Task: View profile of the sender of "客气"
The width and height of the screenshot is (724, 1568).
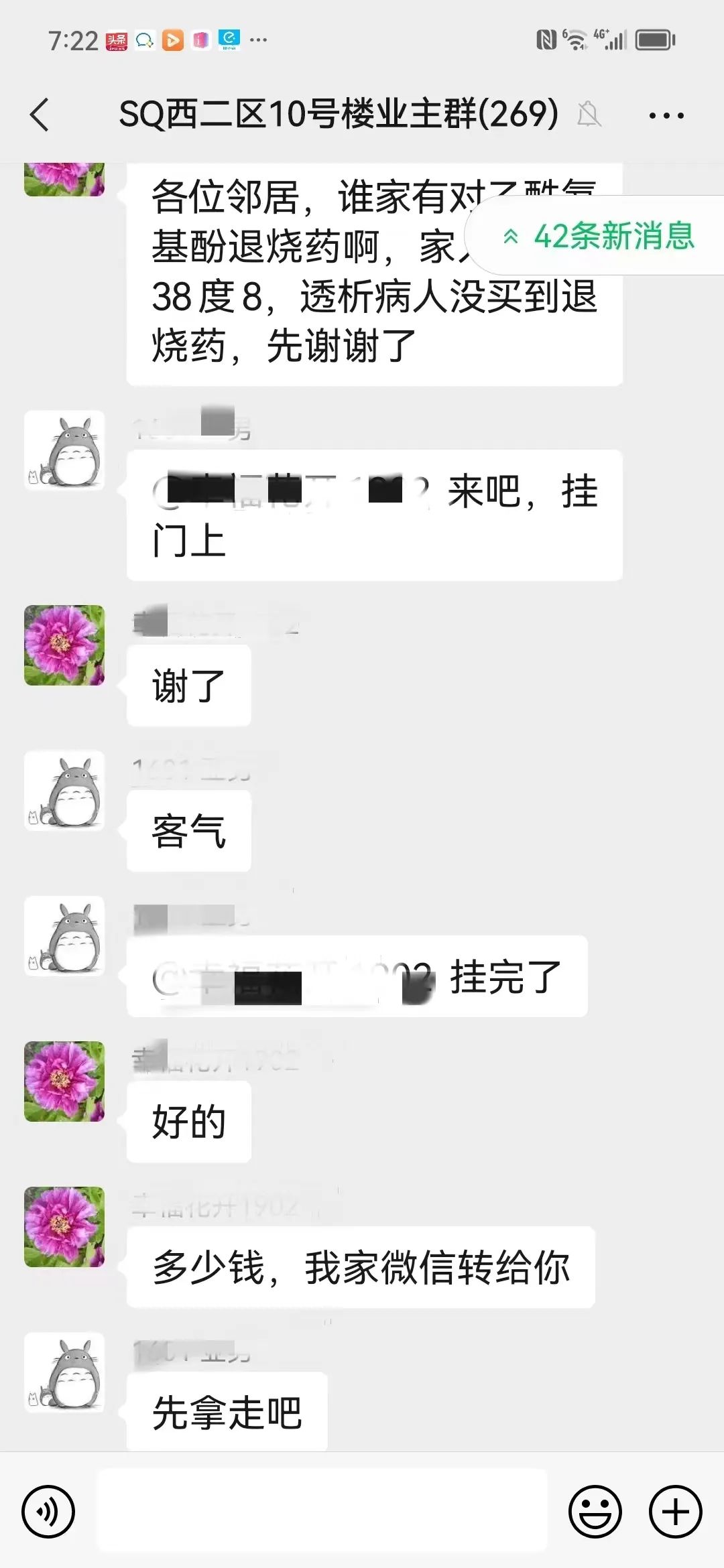Action: [64, 791]
